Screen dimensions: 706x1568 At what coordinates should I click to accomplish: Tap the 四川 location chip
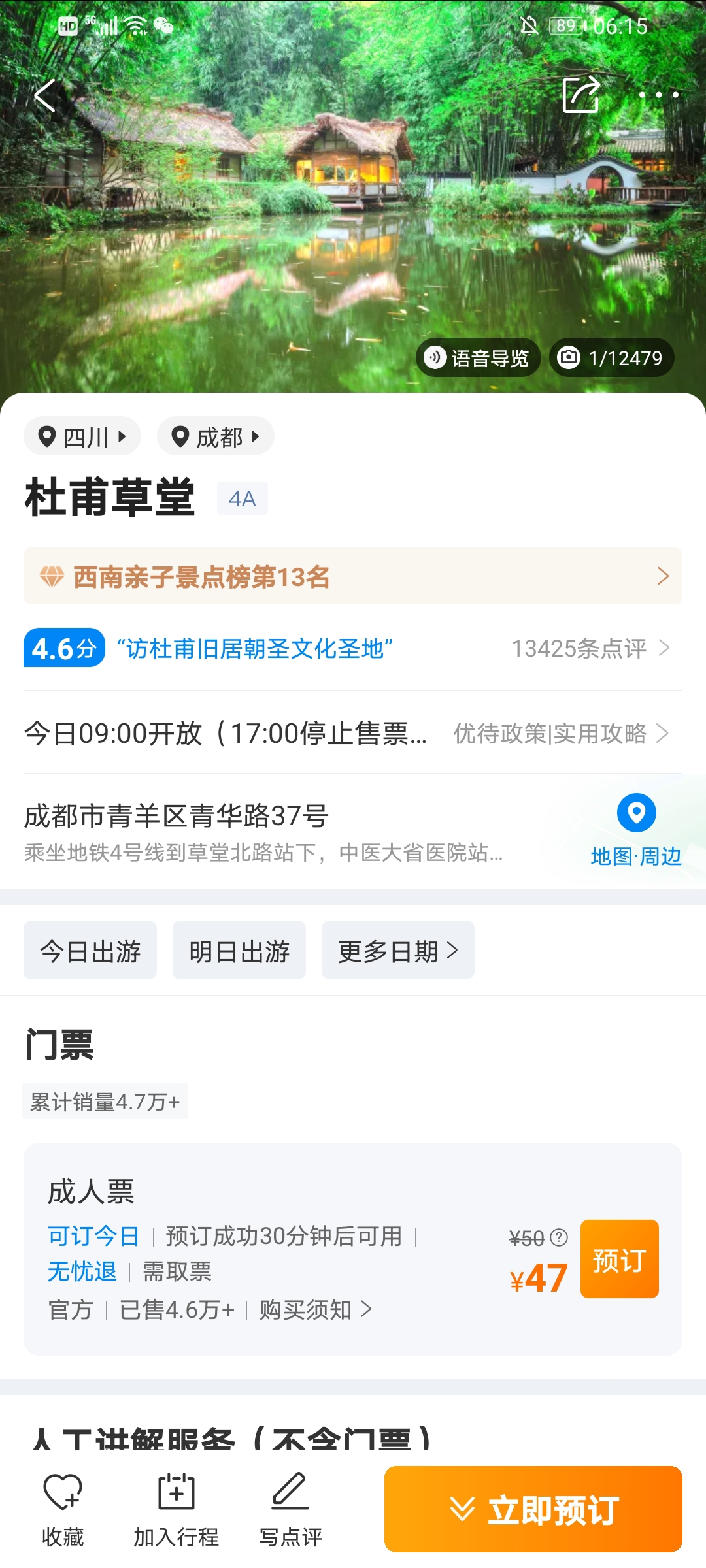[82, 436]
